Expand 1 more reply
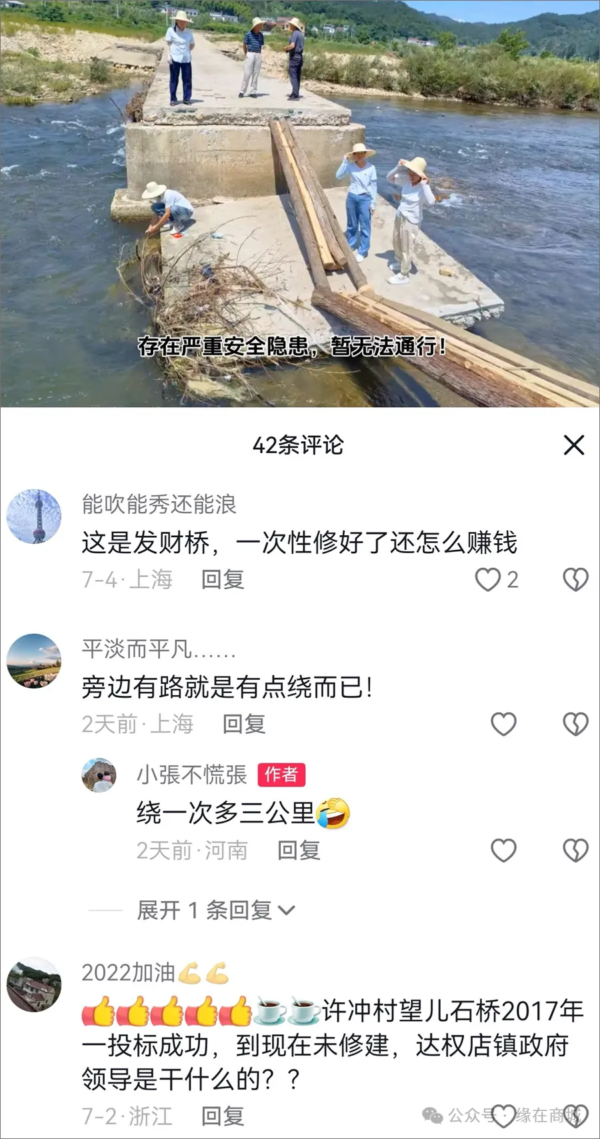This screenshot has width=600, height=1139. 215,910
